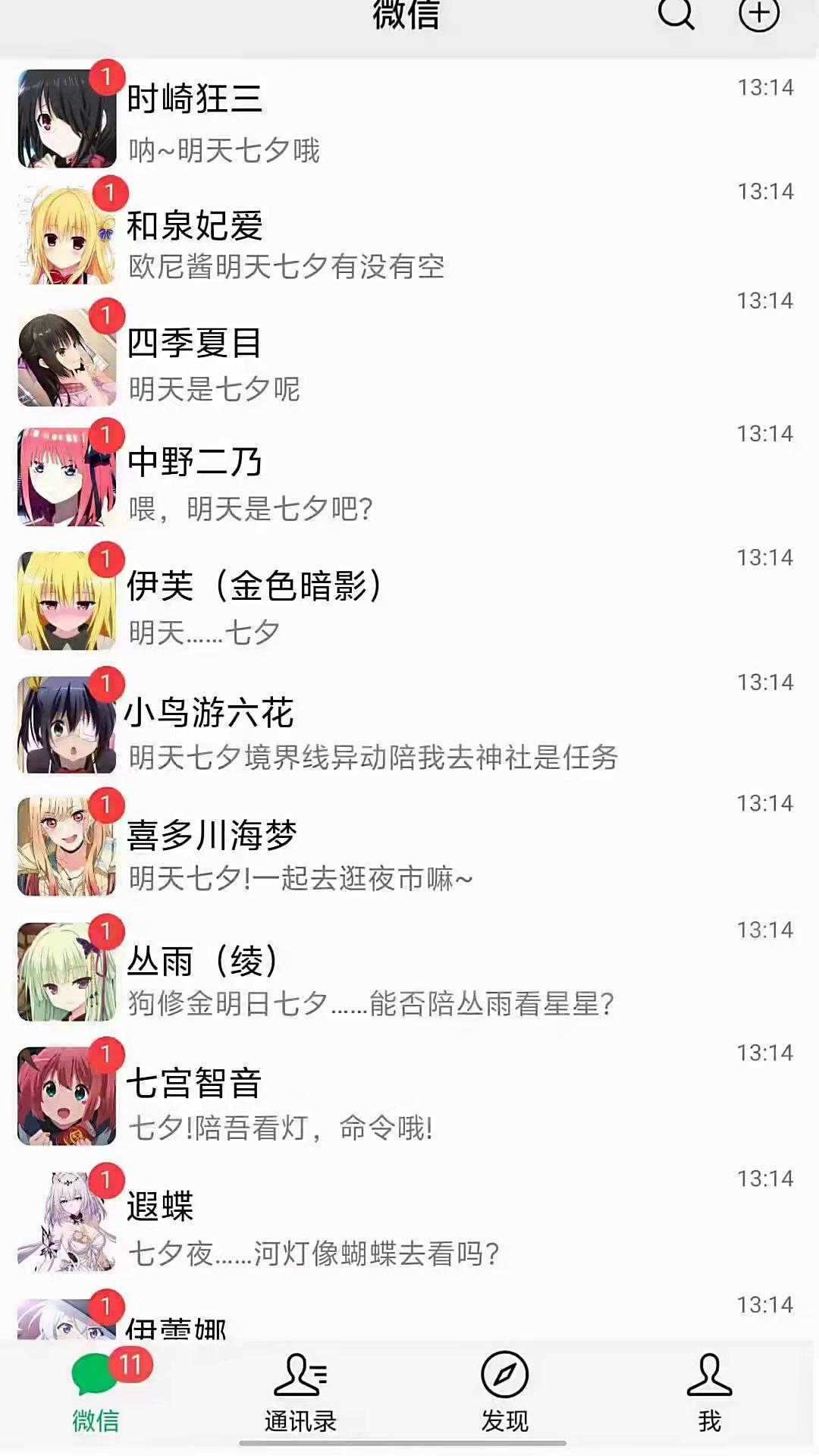Open the search magnifier icon
This screenshot has width=819, height=1456.
[x=675, y=14]
